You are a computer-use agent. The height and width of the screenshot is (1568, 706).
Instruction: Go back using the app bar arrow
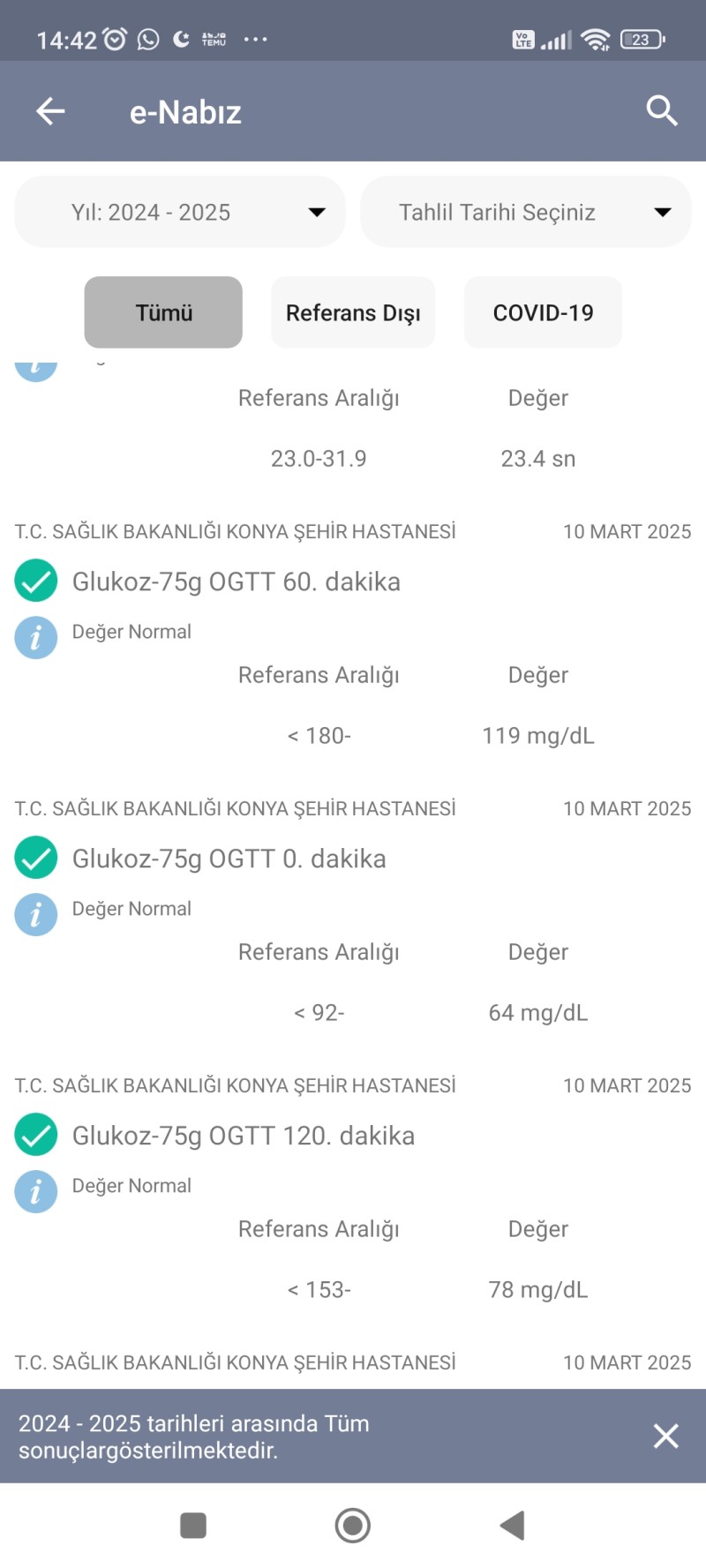click(50, 111)
